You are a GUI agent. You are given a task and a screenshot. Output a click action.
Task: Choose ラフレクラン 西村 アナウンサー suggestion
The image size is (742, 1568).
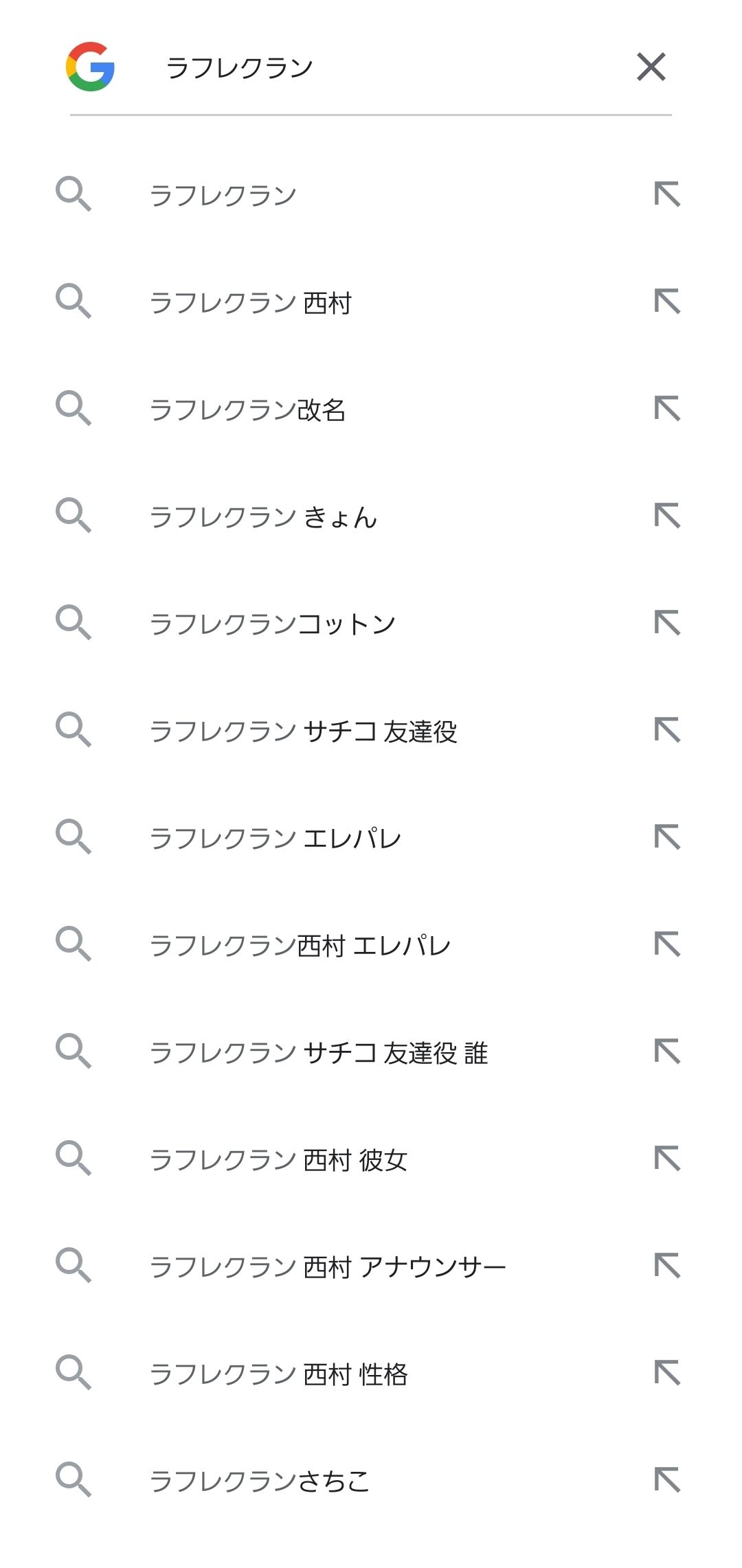371,1266
